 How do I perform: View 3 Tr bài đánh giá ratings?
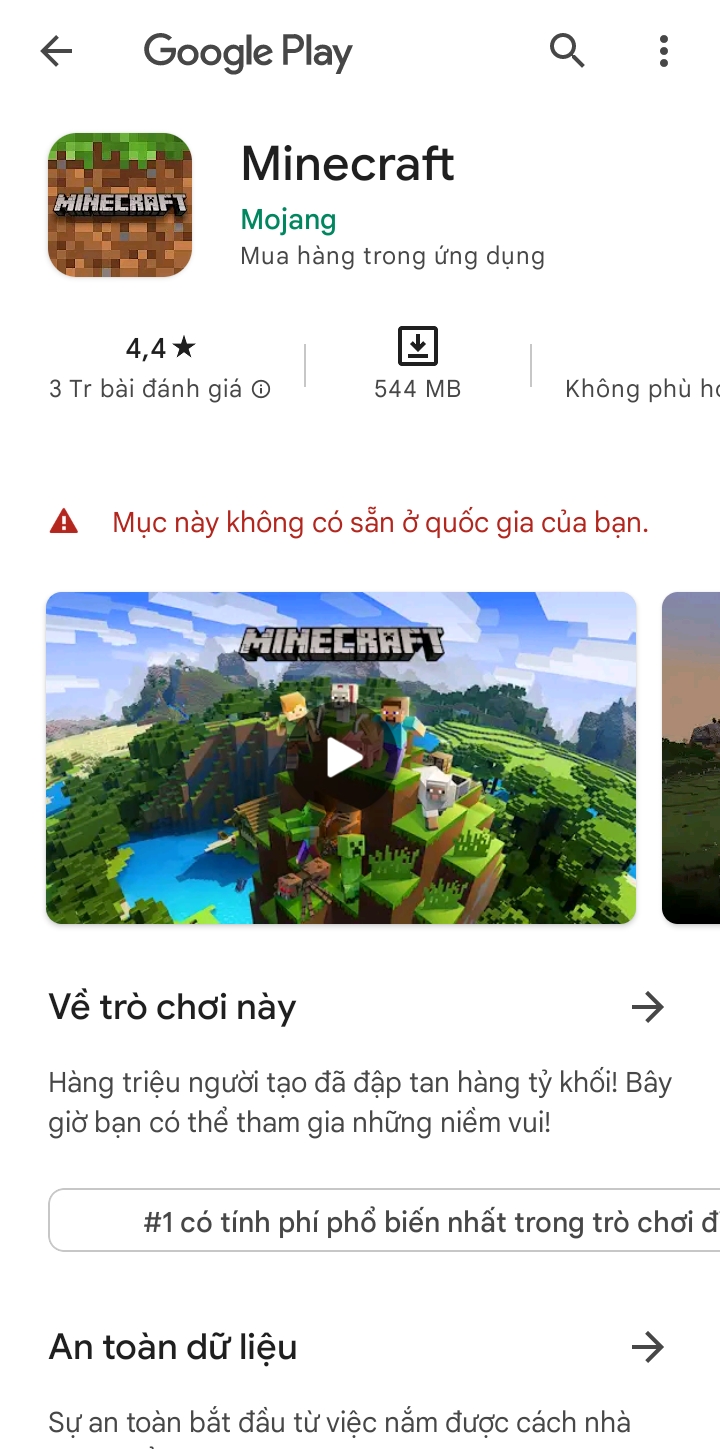click(x=146, y=389)
